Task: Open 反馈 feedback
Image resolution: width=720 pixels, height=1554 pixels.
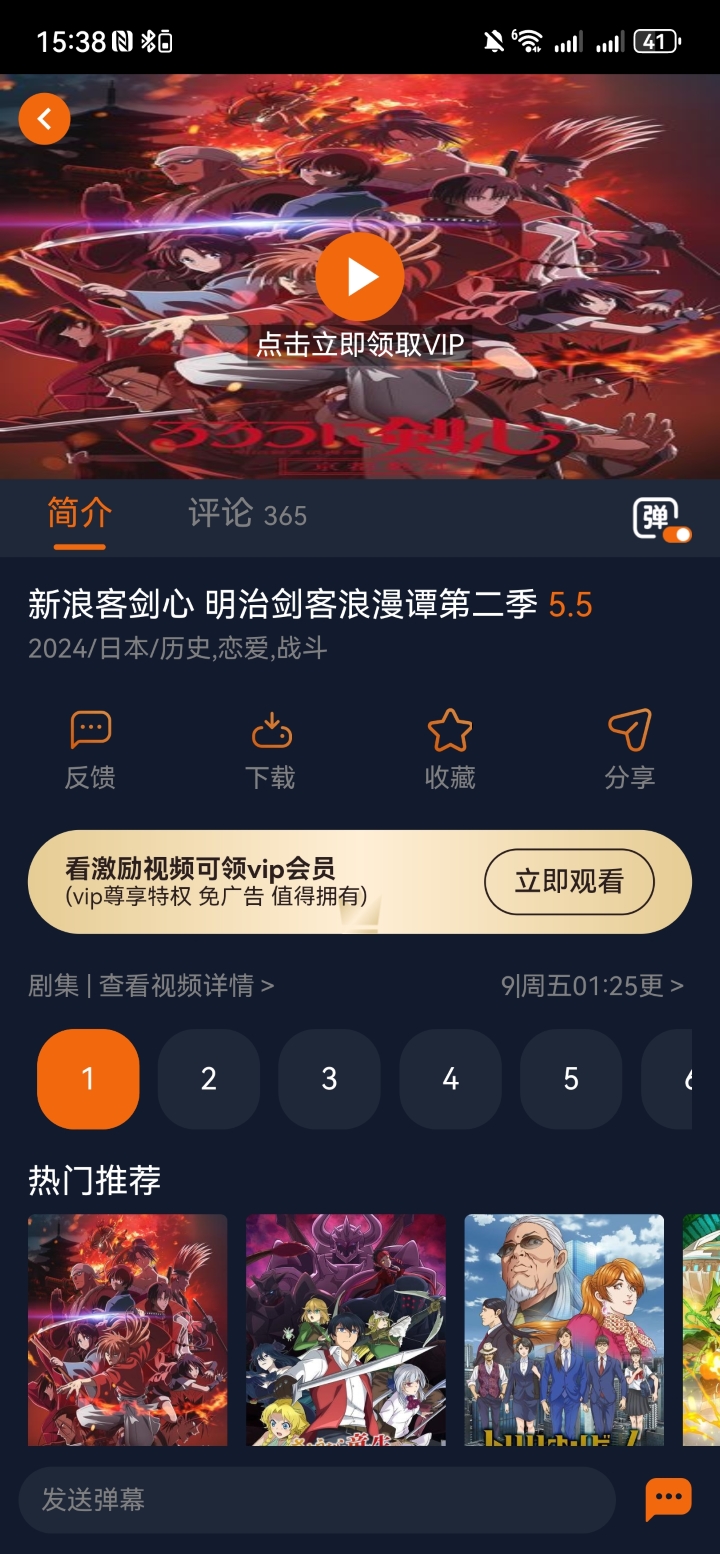Action: click(90, 750)
